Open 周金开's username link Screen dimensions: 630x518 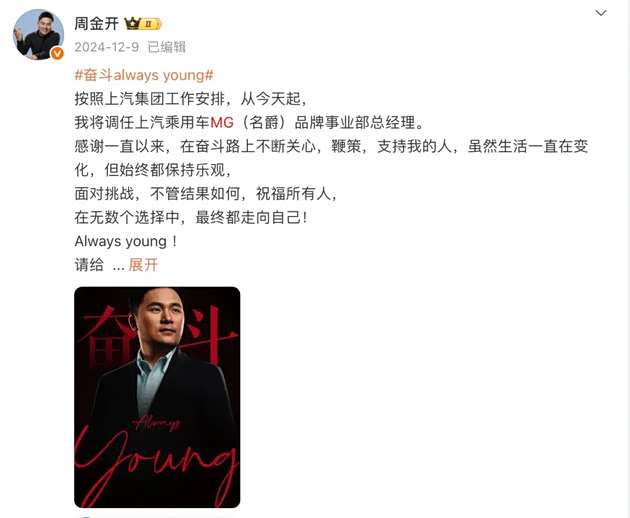pos(96,23)
